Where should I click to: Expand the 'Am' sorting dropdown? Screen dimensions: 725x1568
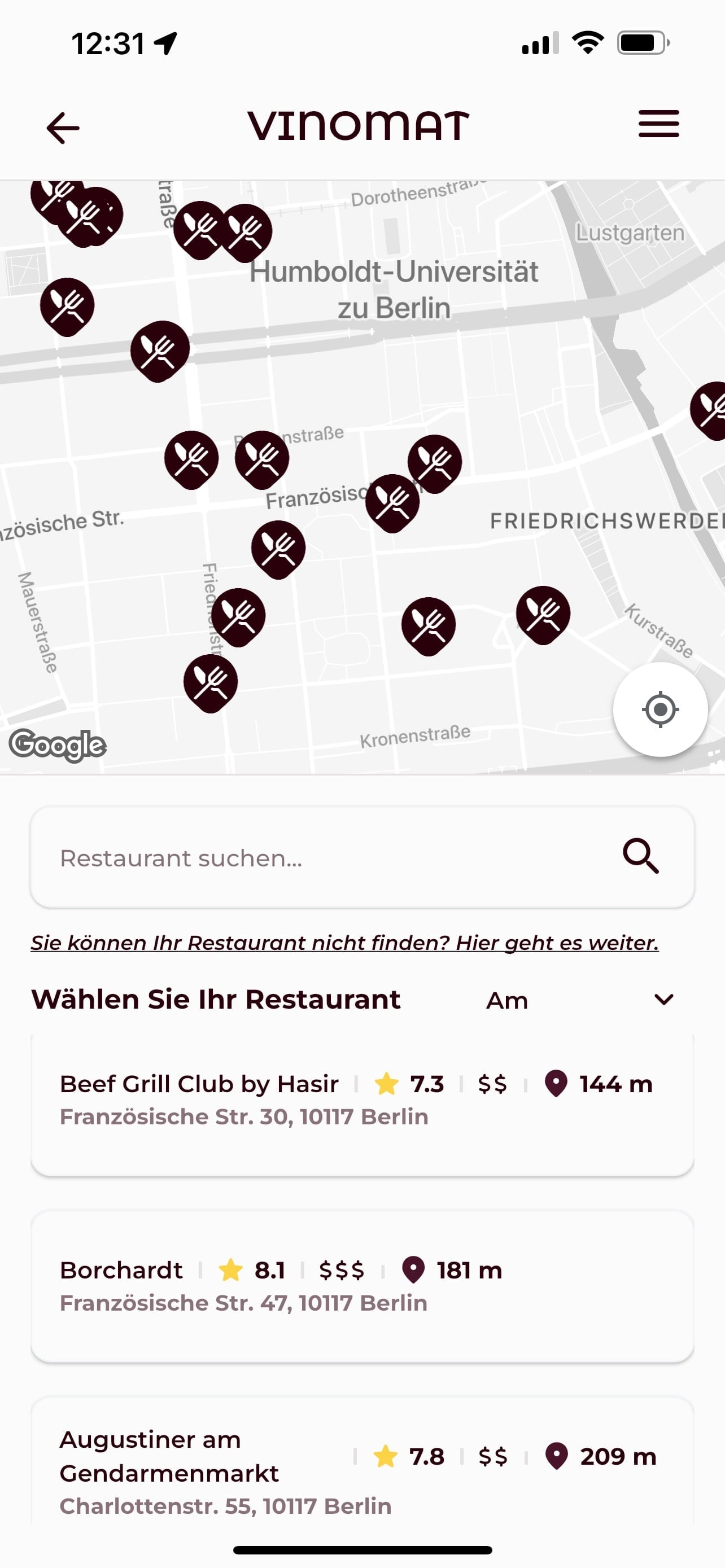pyautogui.click(x=579, y=1000)
